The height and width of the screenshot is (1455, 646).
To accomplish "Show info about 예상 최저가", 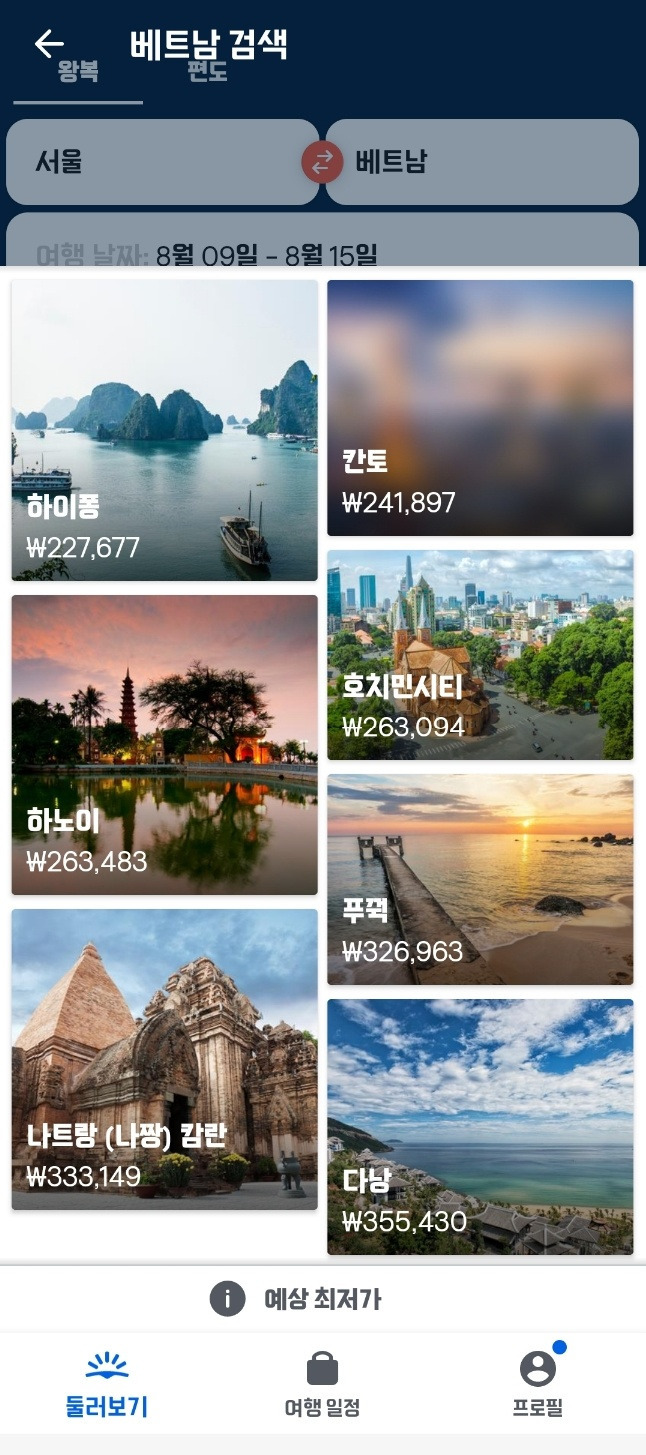I will point(296,1299).
